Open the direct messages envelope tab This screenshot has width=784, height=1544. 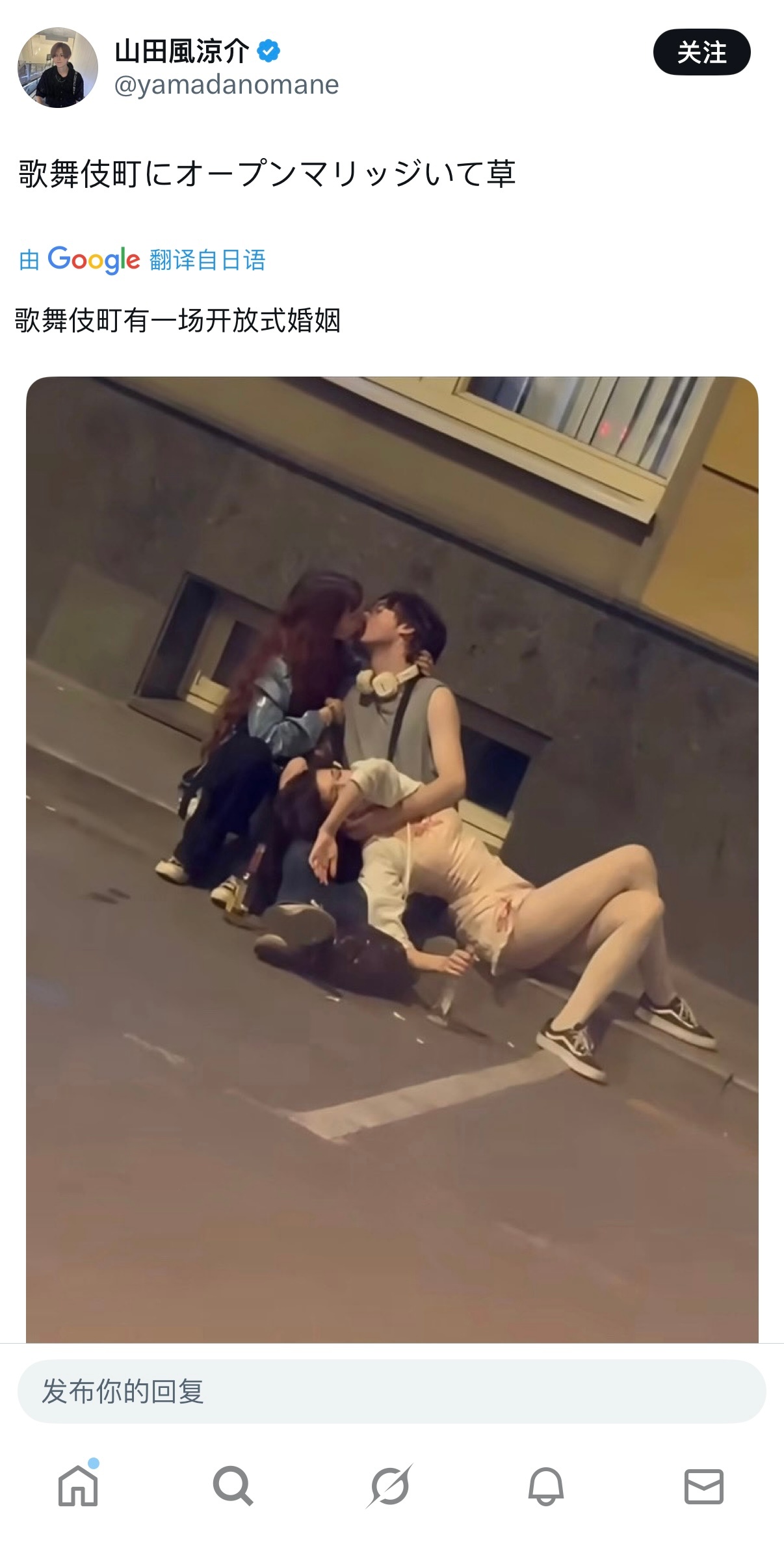[703, 1486]
